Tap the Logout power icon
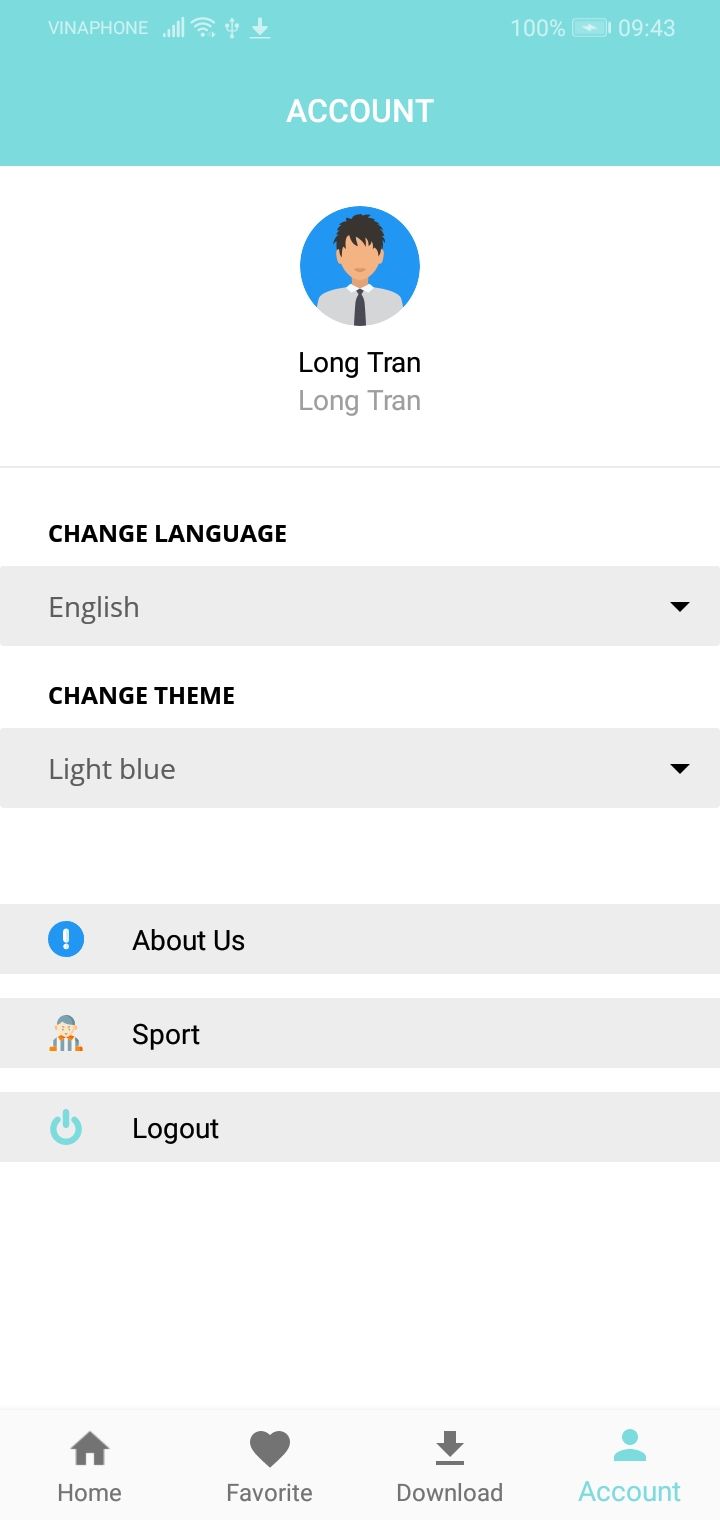 tap(66, 1127)
